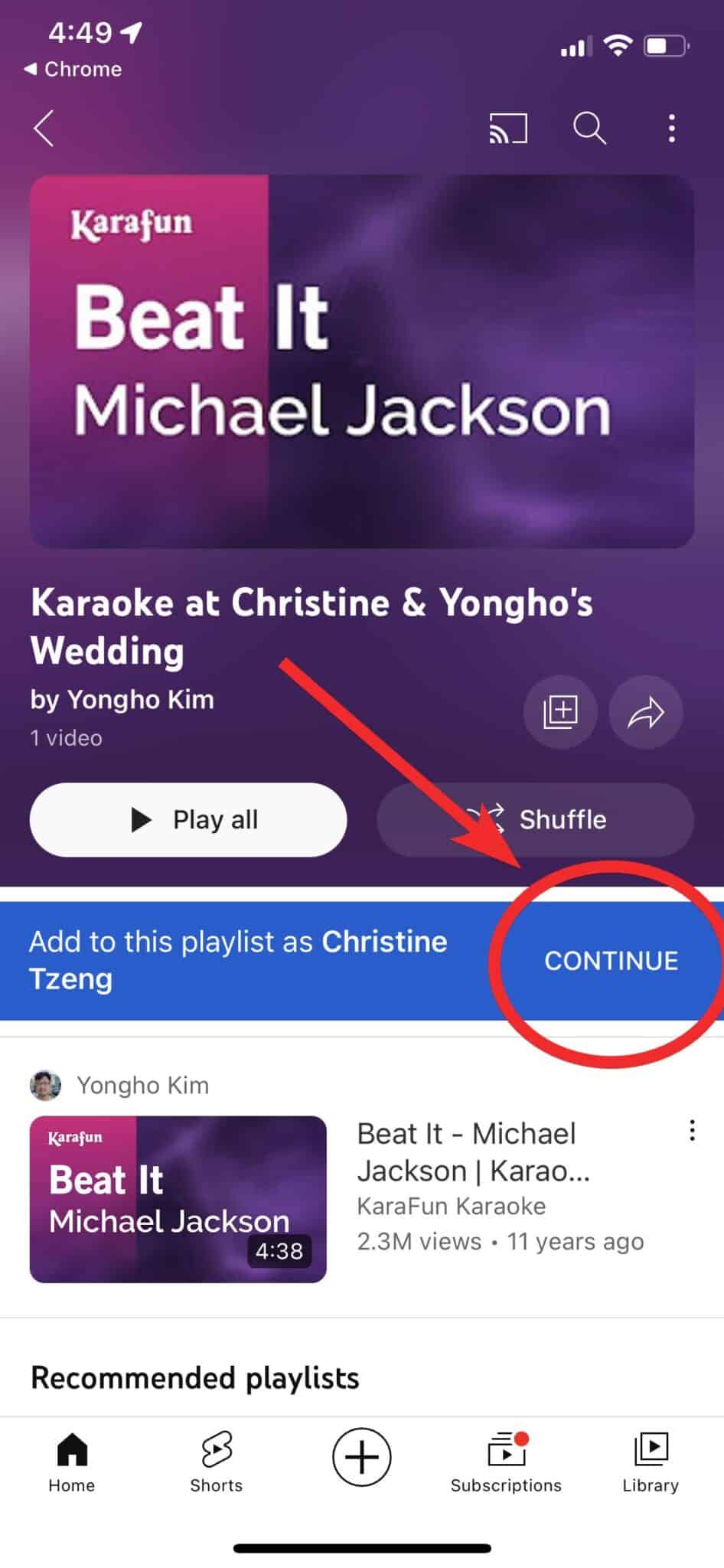Shuffle the playlist
The height and width of the screenshot is (1568, 724).
point(536,819)
